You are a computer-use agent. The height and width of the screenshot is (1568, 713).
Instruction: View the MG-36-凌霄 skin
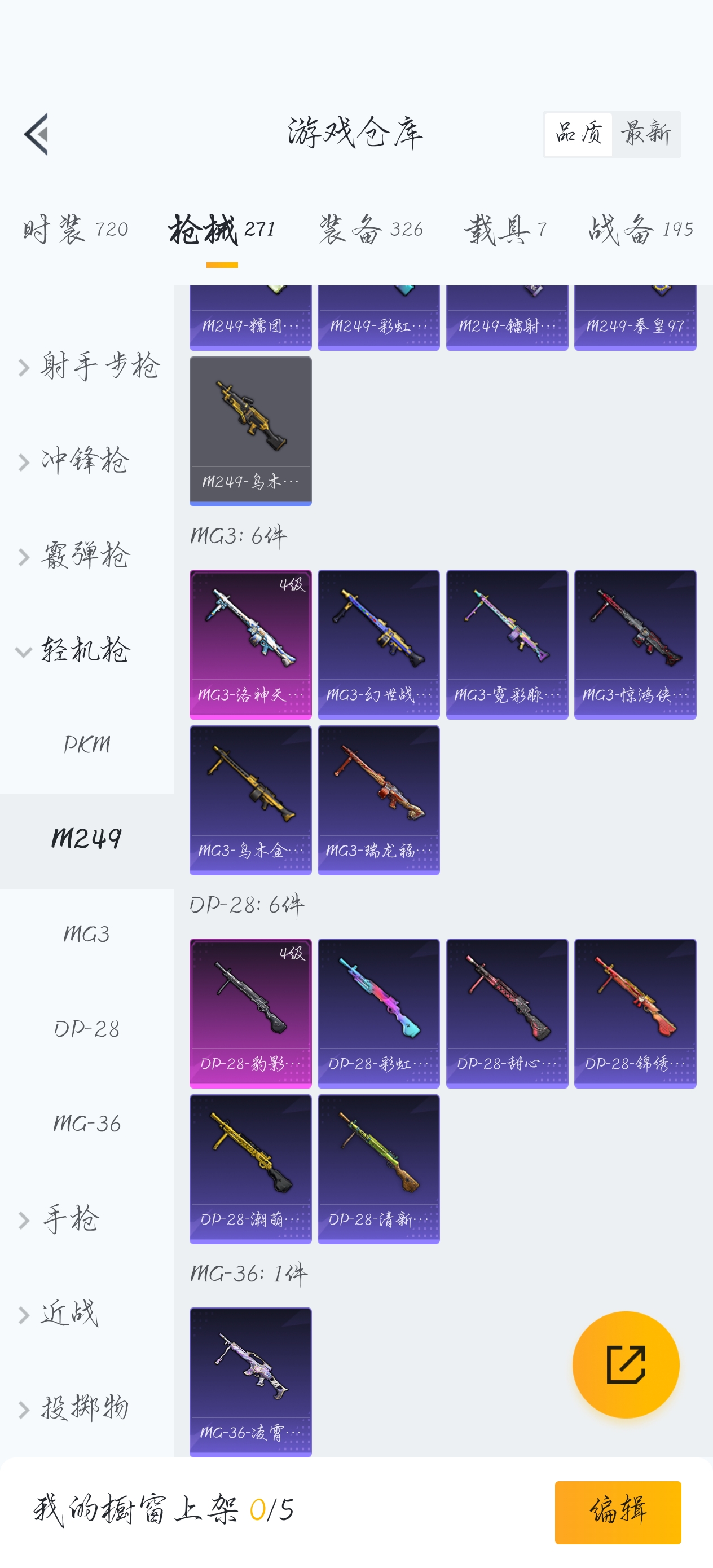[x=250, y=1382]
